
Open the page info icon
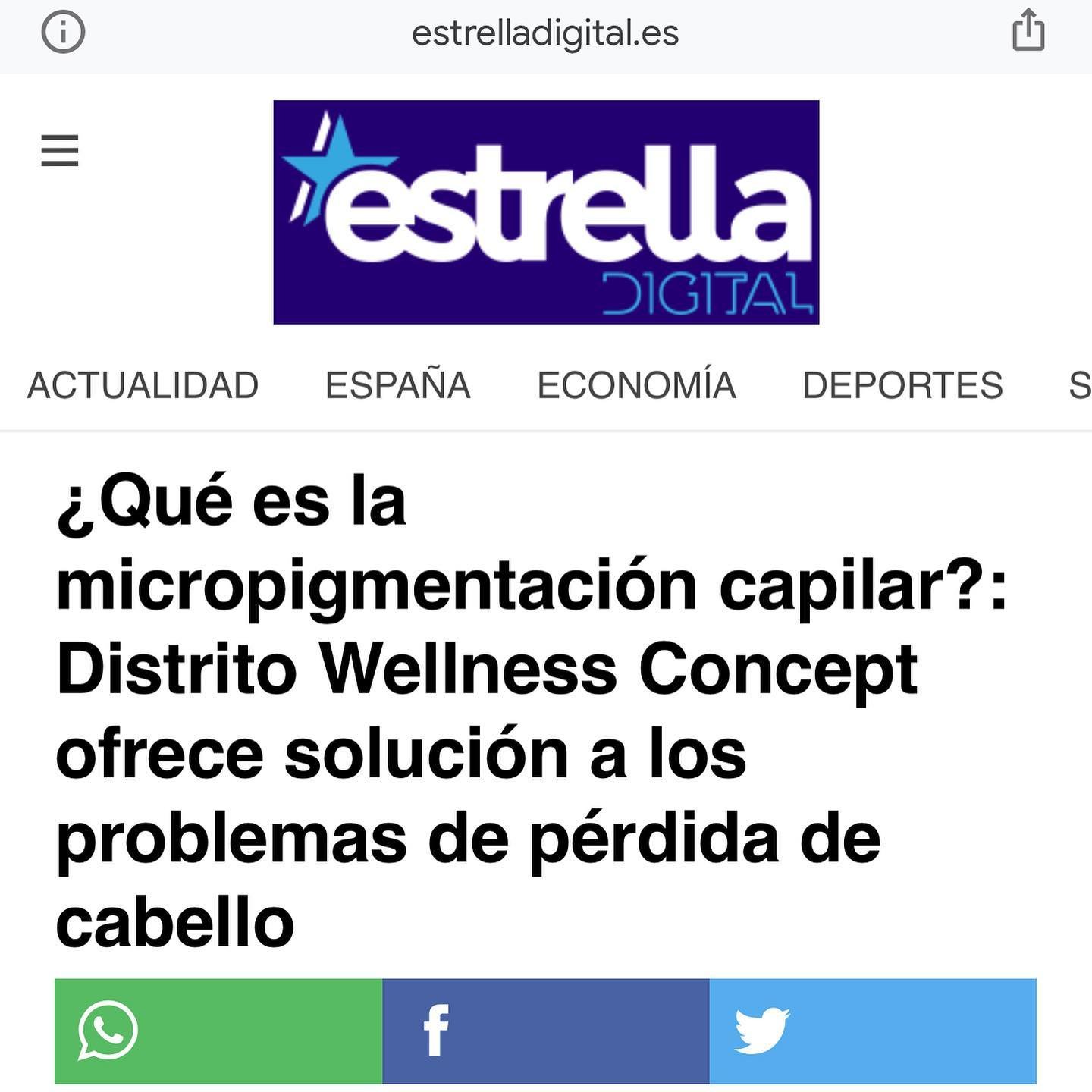coord(63,33)
